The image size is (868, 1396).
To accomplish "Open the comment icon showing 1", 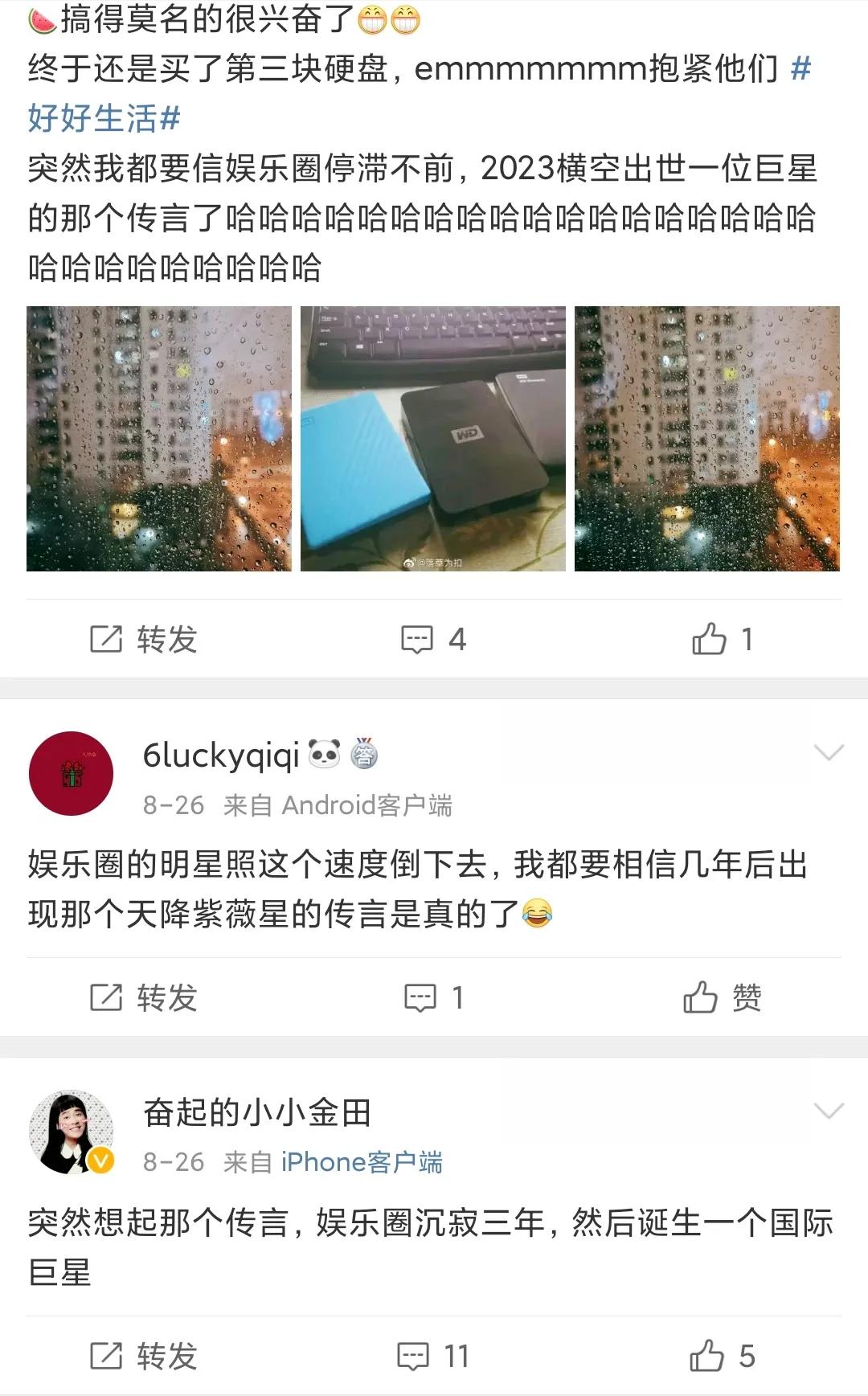I will tap(418, 999).
